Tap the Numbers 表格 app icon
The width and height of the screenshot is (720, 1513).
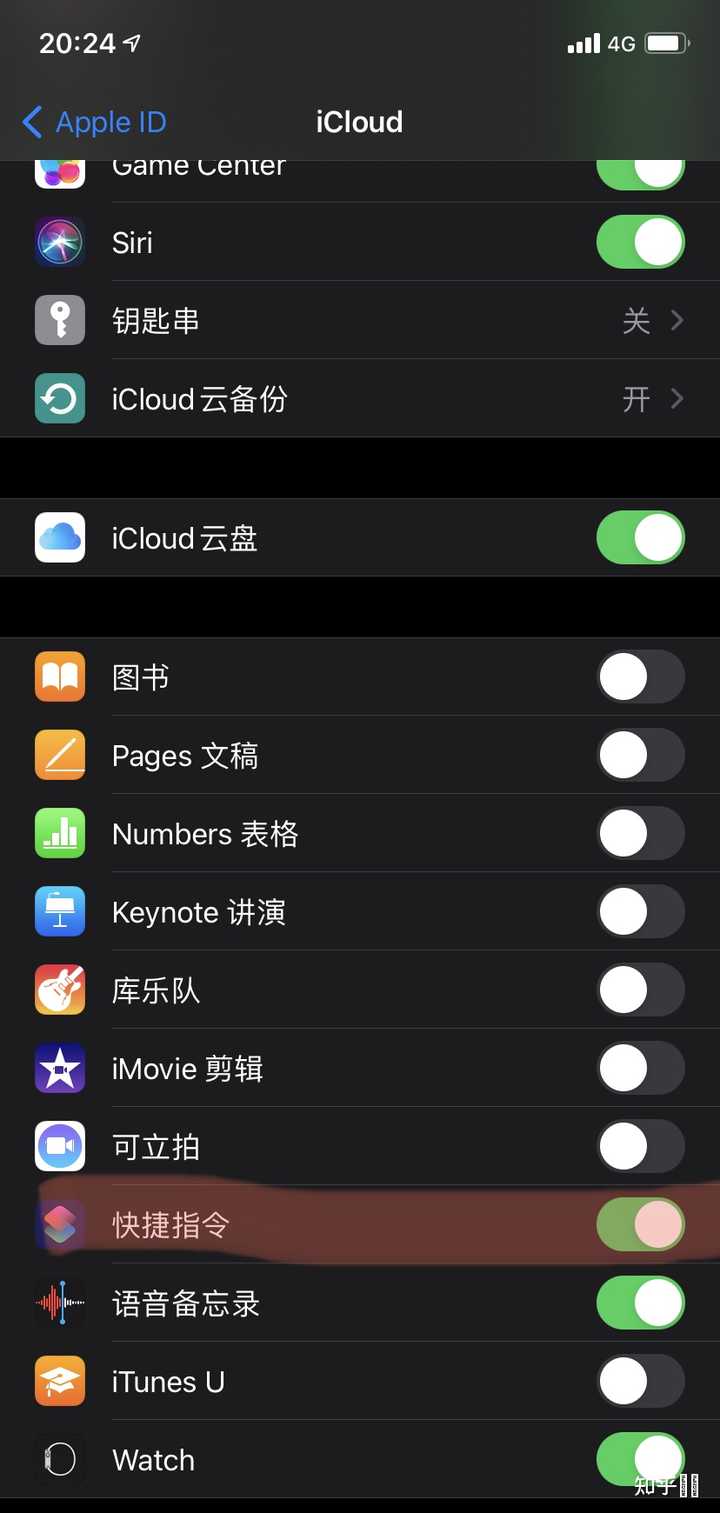point(57,833)
